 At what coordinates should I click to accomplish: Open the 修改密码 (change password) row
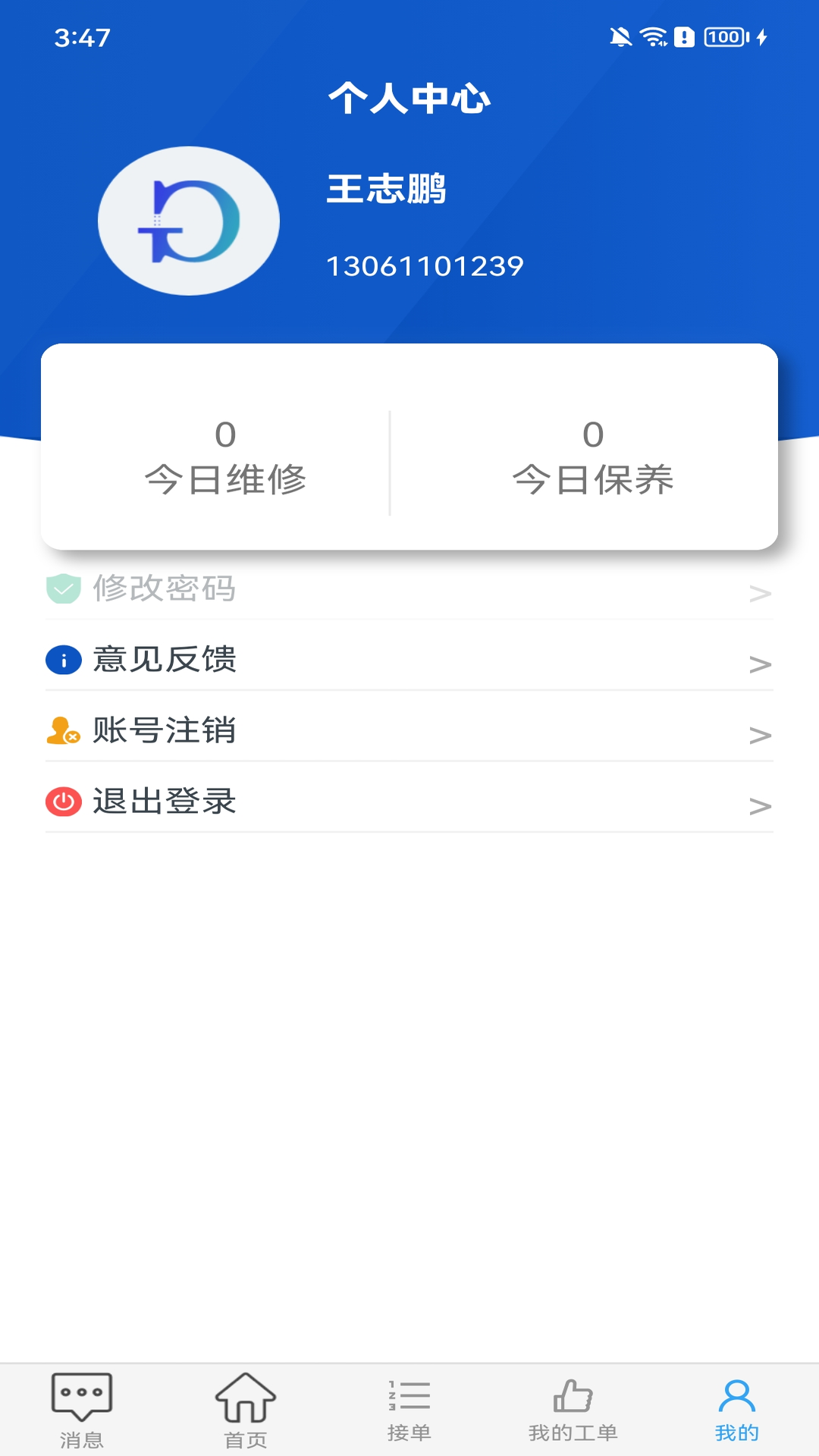[409, 589]
